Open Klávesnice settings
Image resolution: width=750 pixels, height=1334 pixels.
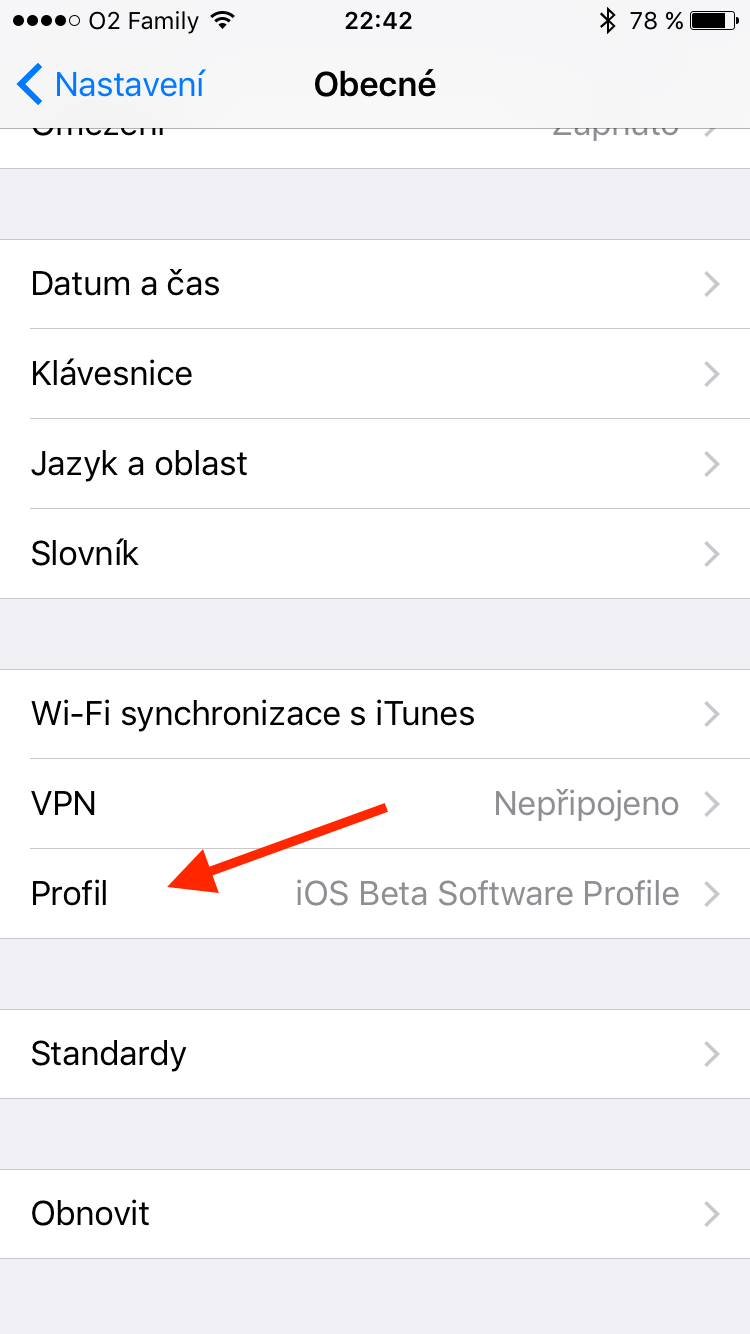tap(375, 374)
